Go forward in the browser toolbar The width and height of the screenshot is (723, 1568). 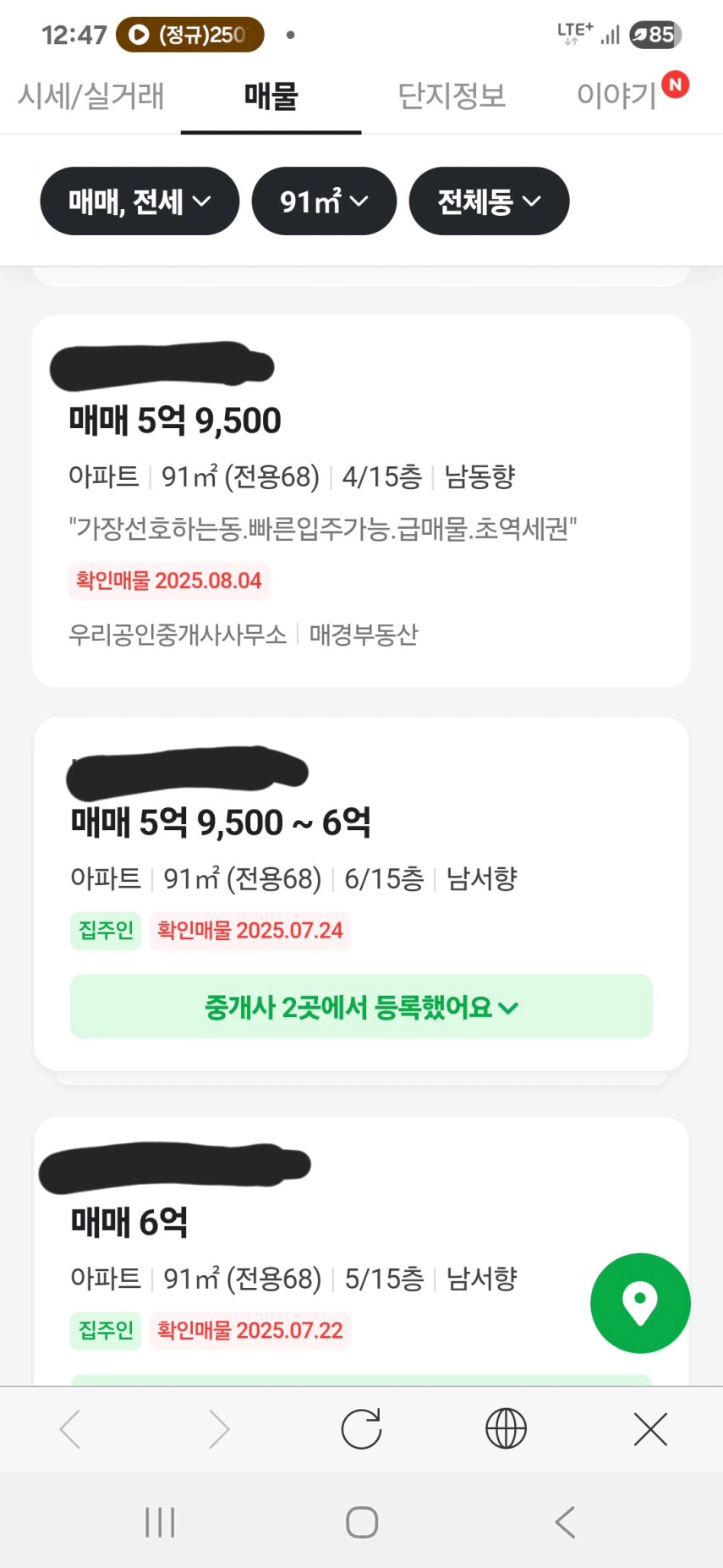point(218,1429)
